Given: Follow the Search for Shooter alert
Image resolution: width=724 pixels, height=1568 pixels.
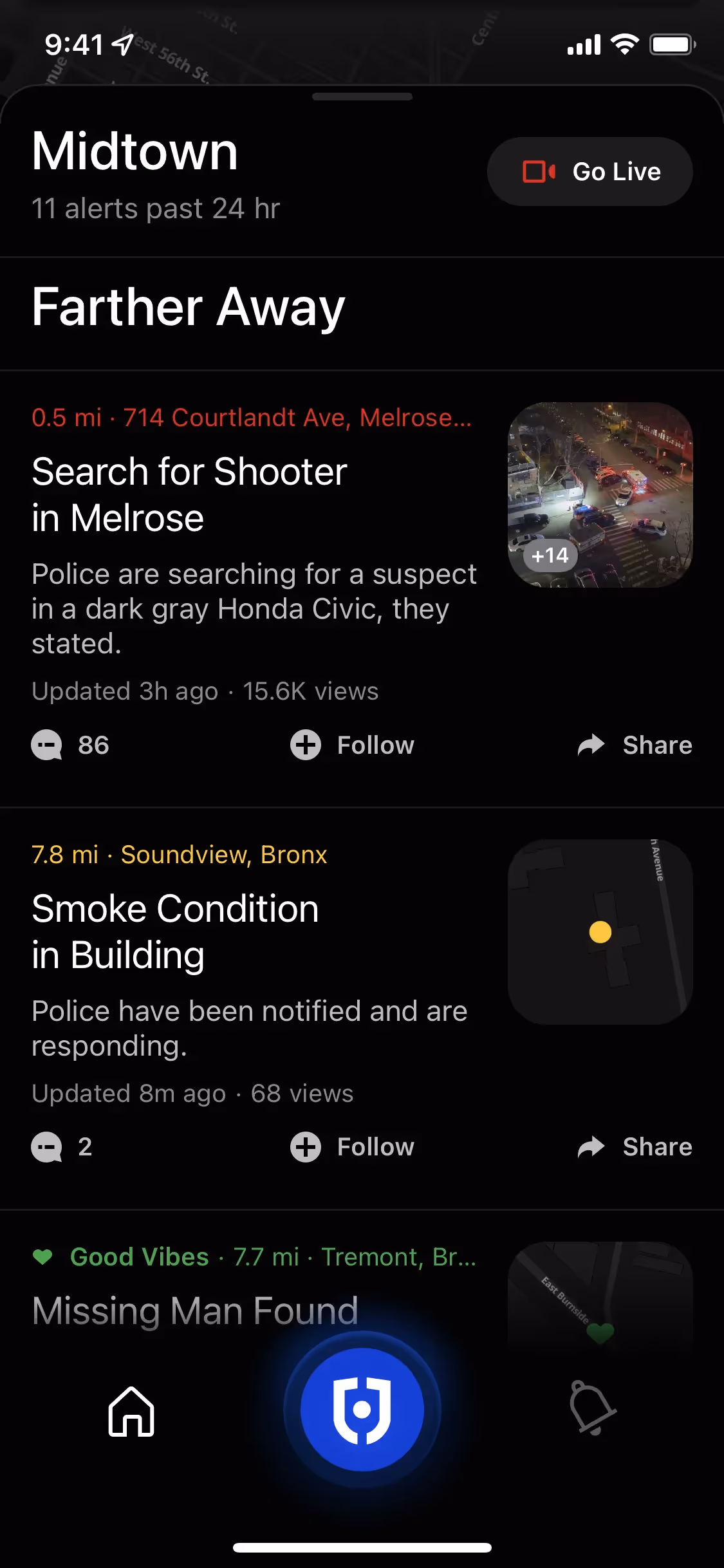Looking at the screenshot, I should (353, 745).
